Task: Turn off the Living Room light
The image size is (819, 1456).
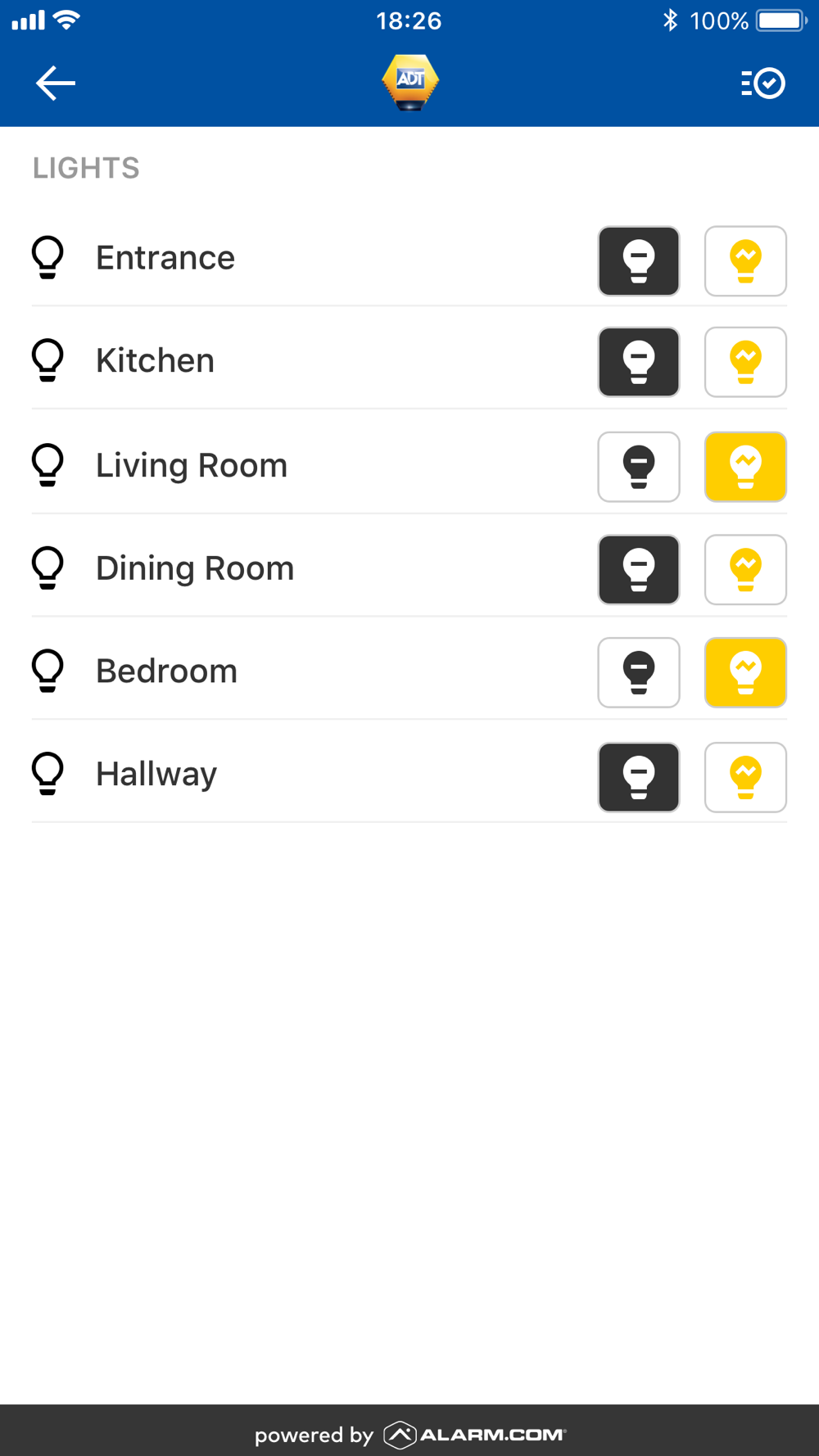Action: tap(639, 467)
